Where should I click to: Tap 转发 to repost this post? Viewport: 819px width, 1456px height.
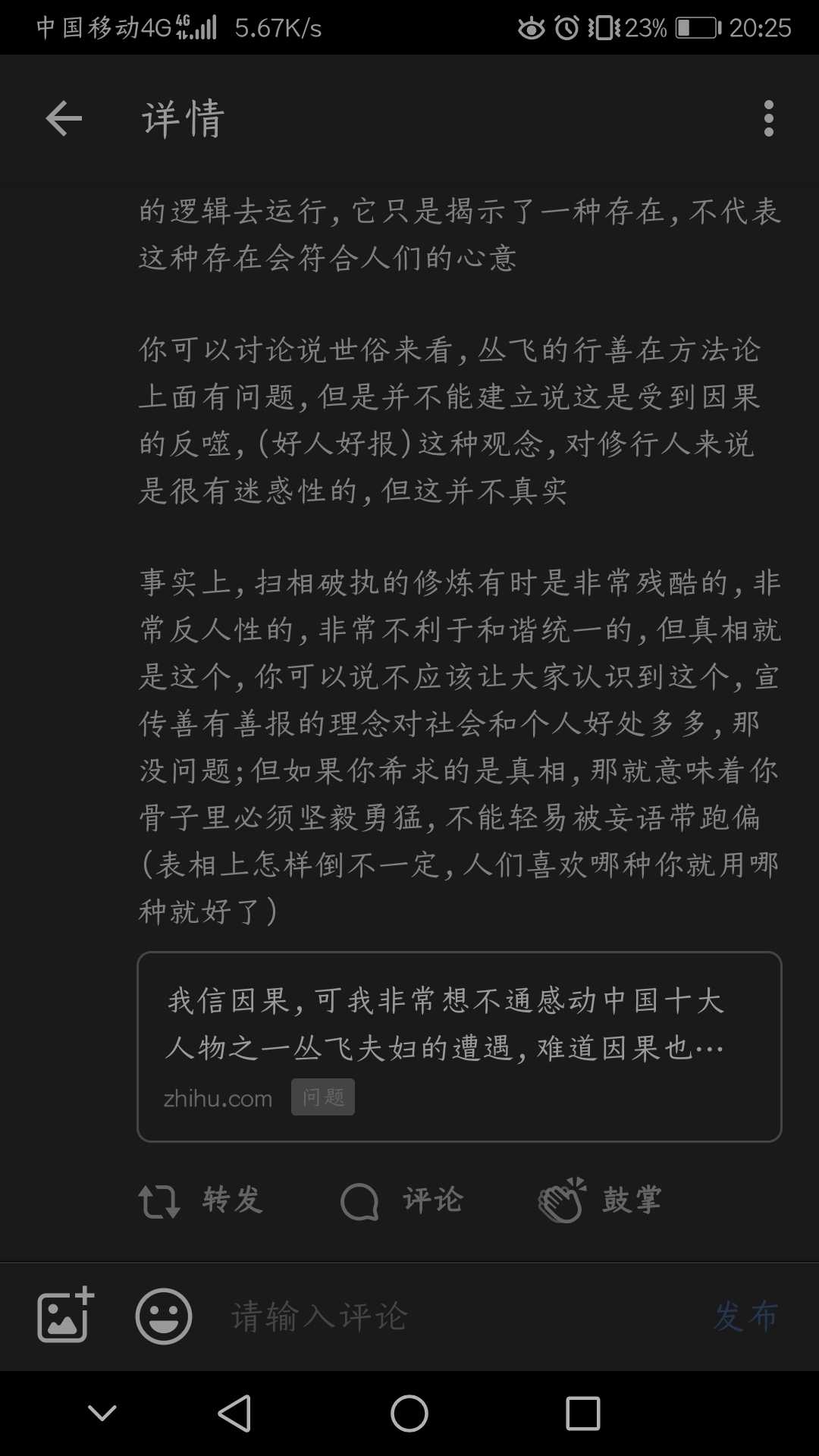[x=201, y=1200]
